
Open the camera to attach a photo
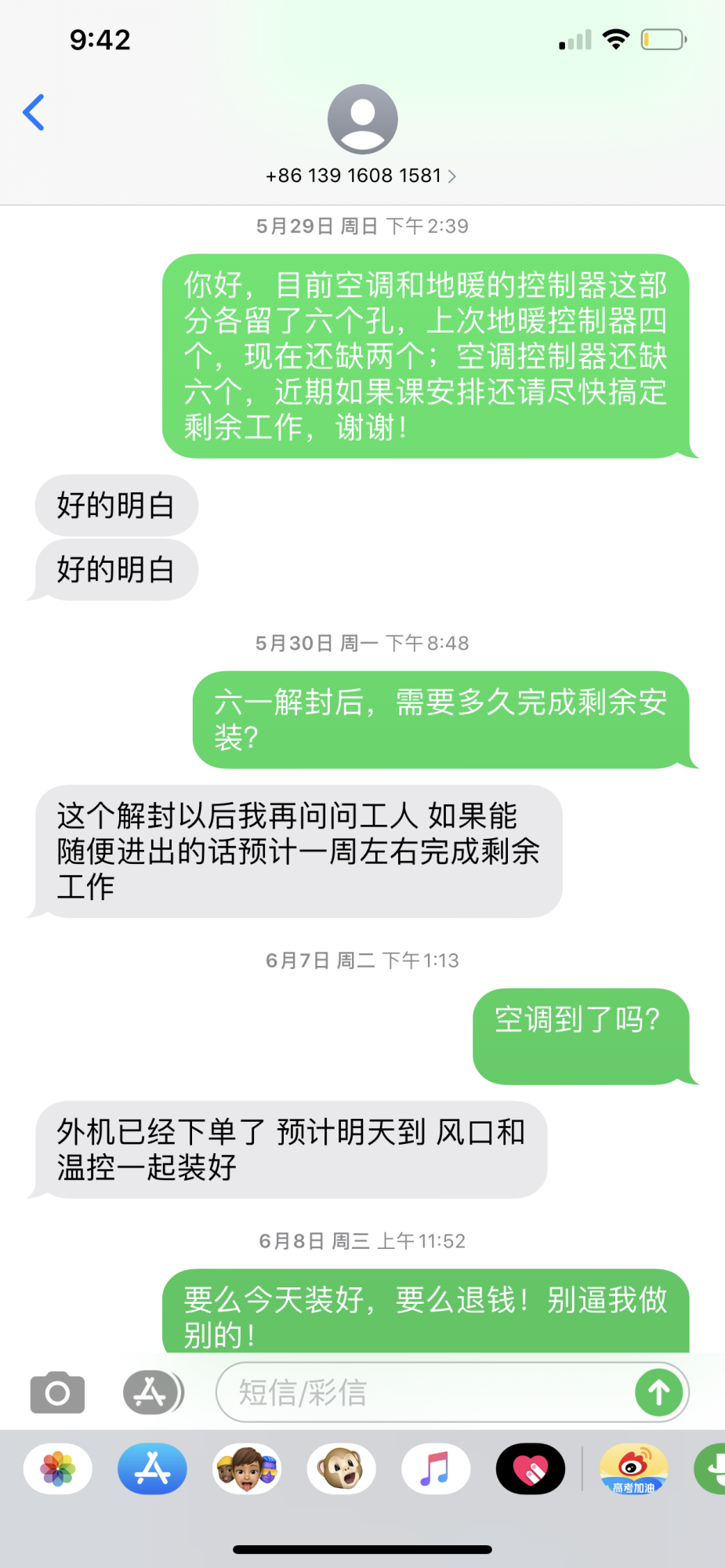click(x=57, y=1392)
